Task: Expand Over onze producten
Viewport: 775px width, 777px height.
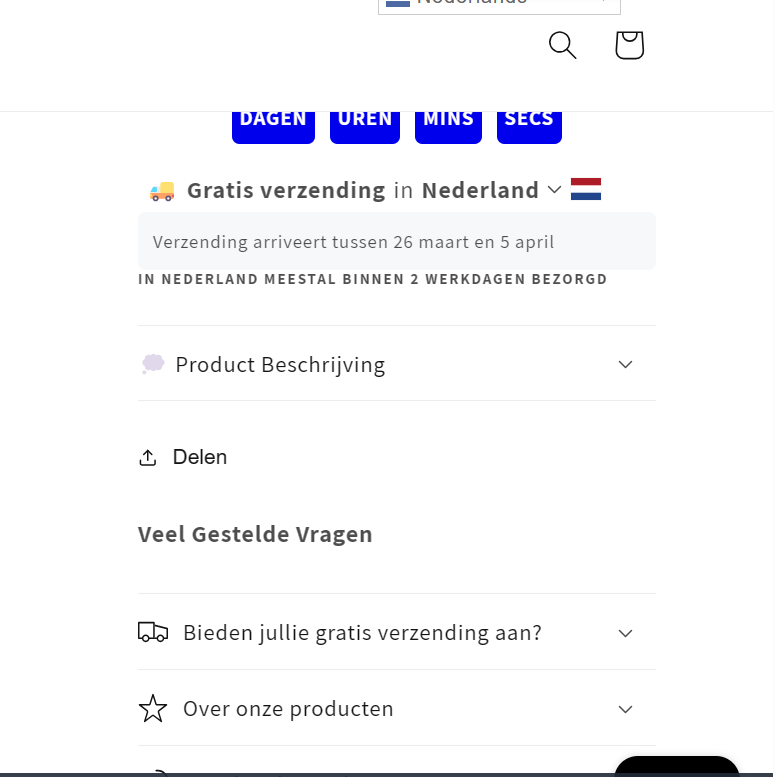Action: point(396,709)
